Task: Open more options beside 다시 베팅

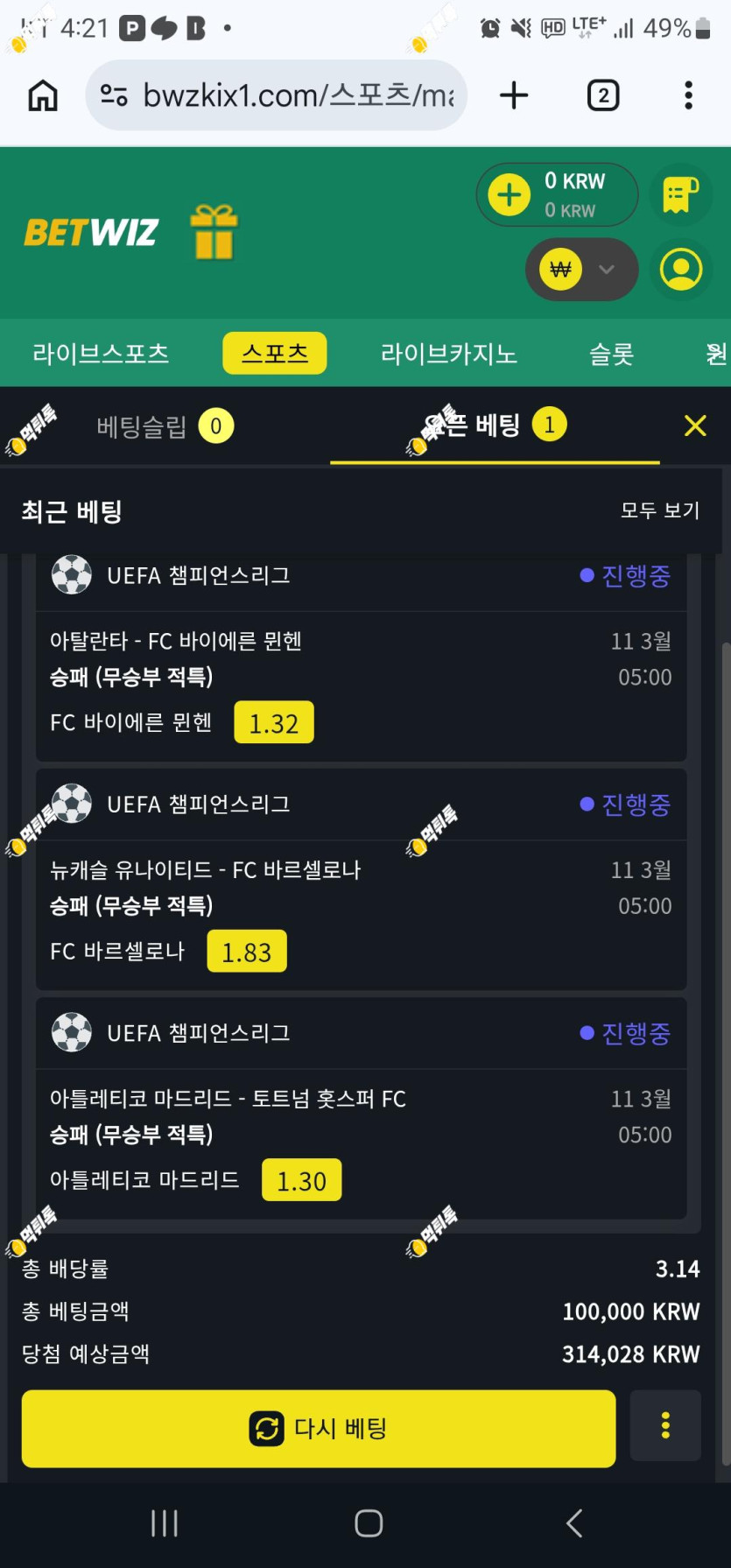Action: 665,1425
